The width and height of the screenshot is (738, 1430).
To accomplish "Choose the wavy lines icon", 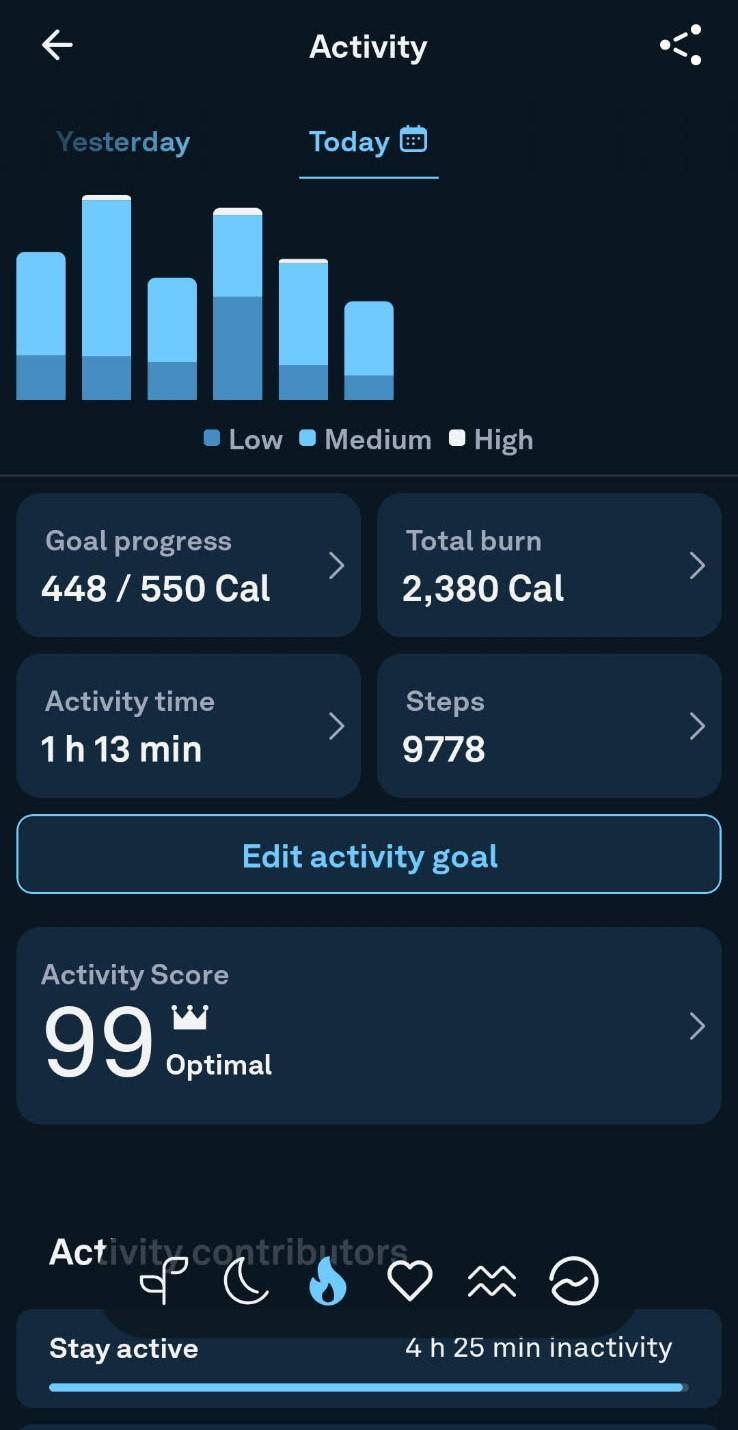I will tap(492, 1281).
